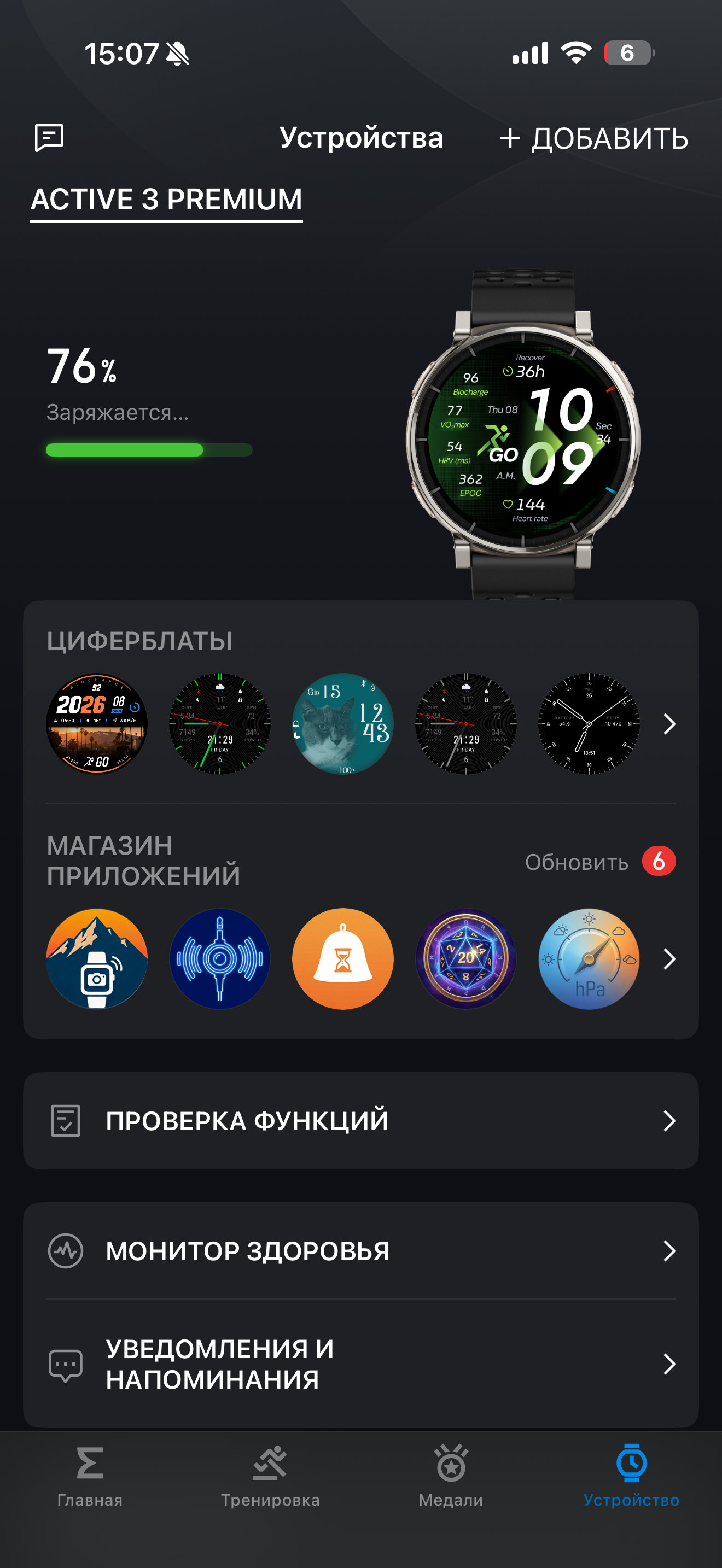Tap Обновить to update six apps
This screenshot has height=1568, width=722.
(x=599, y=862)
